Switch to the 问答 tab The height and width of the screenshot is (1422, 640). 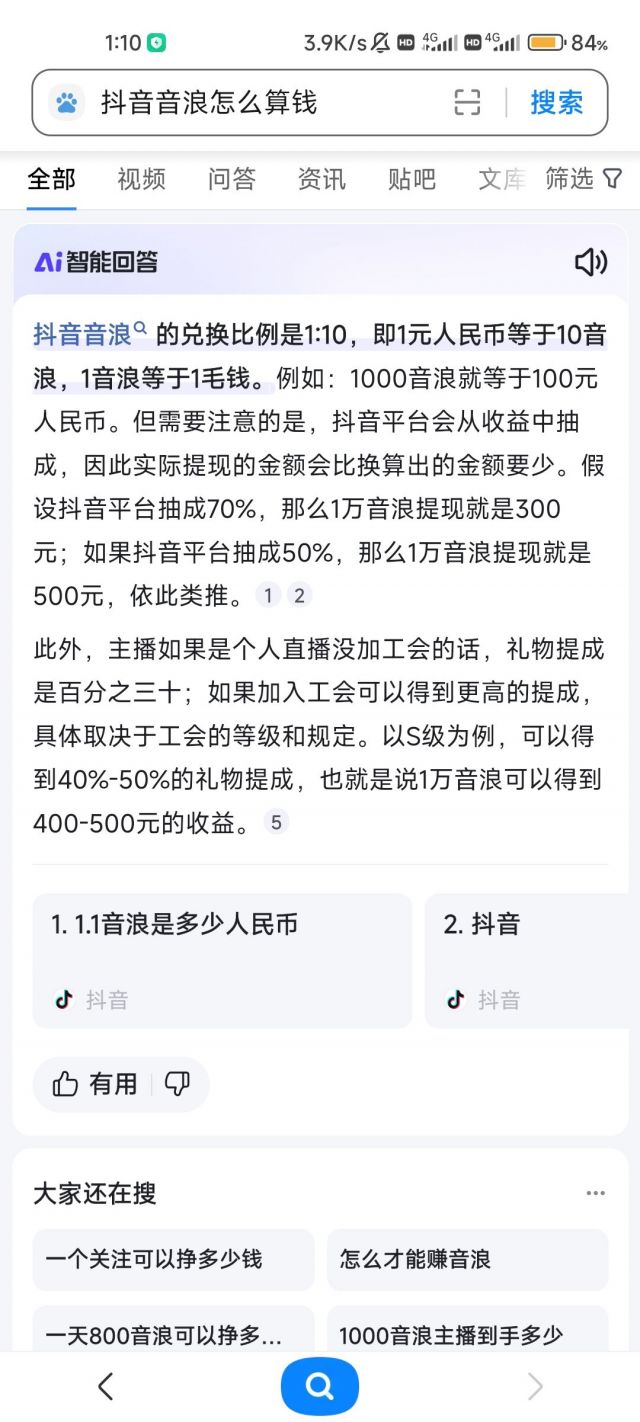232,179
